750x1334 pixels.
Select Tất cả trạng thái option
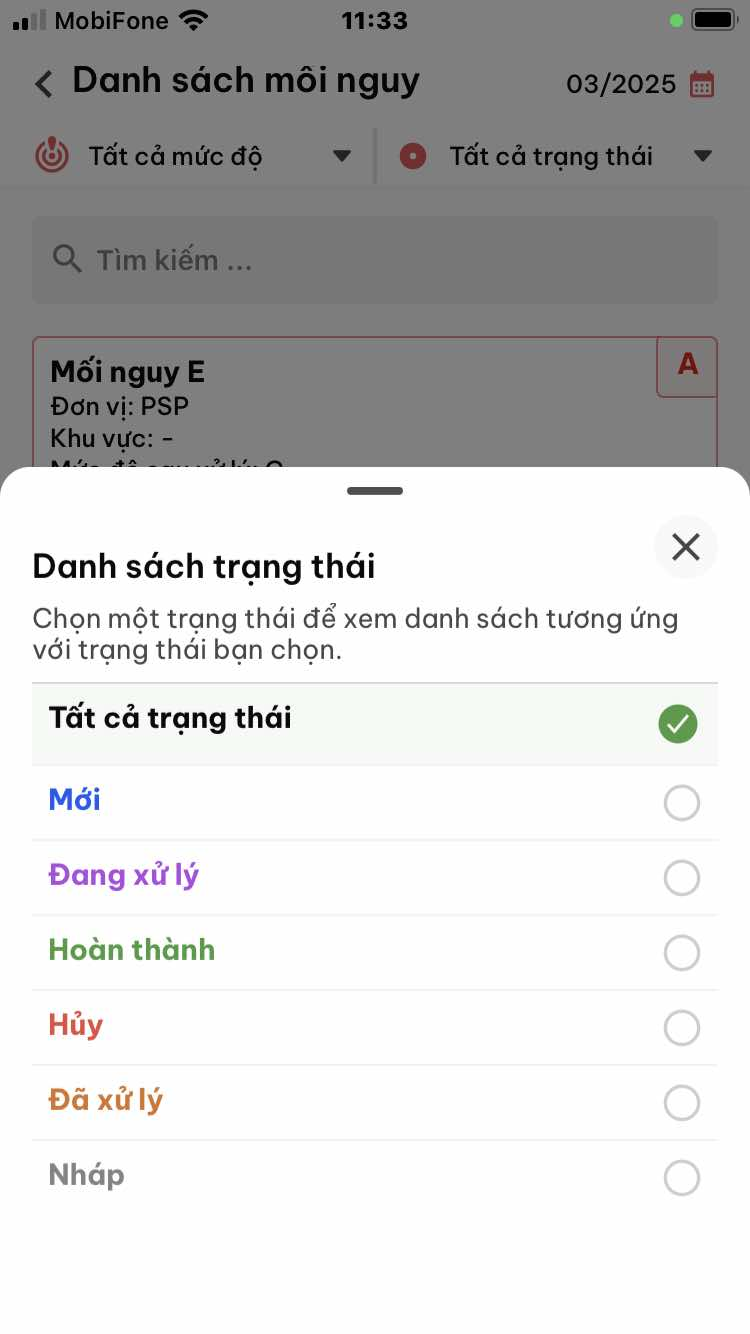click(374, 724)
